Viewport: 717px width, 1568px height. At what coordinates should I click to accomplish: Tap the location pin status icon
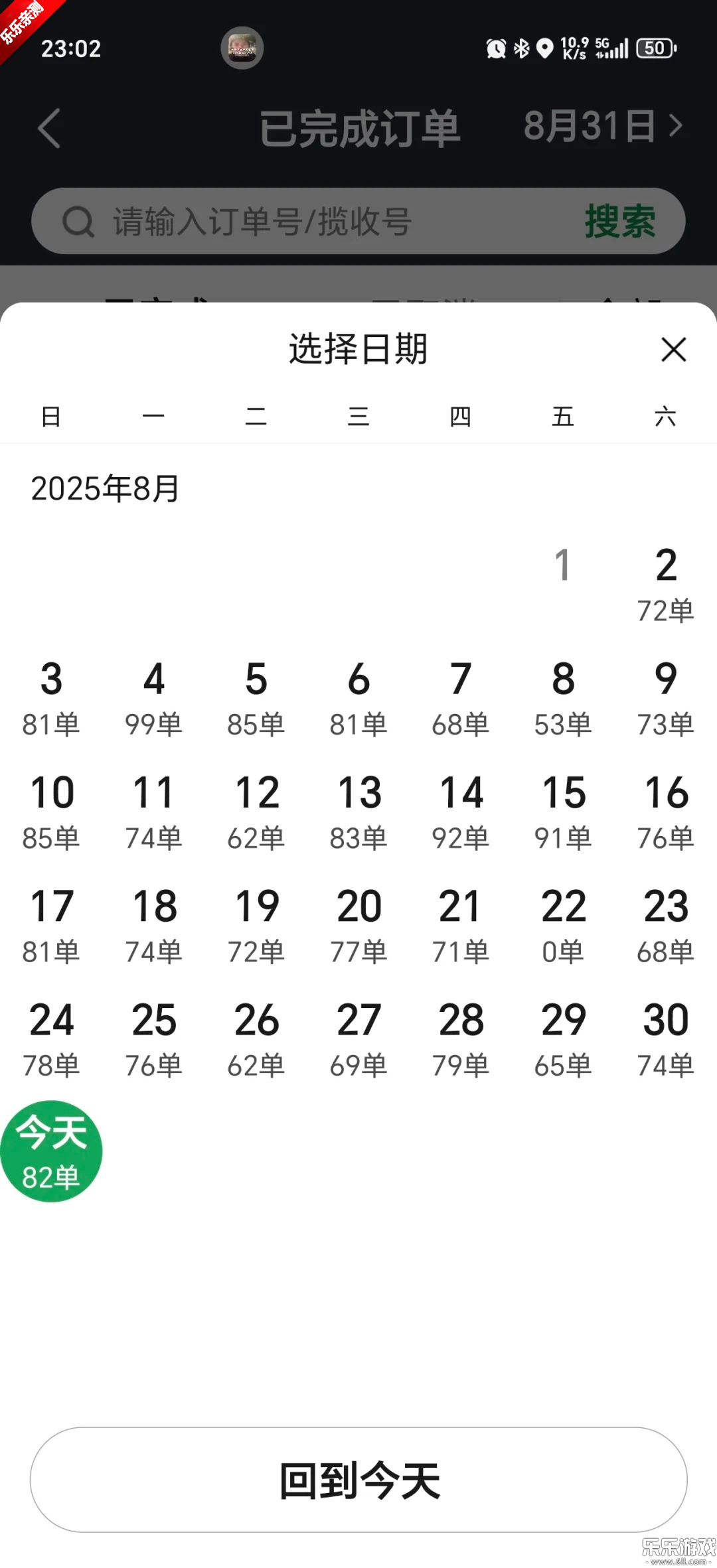coord(546,48)
